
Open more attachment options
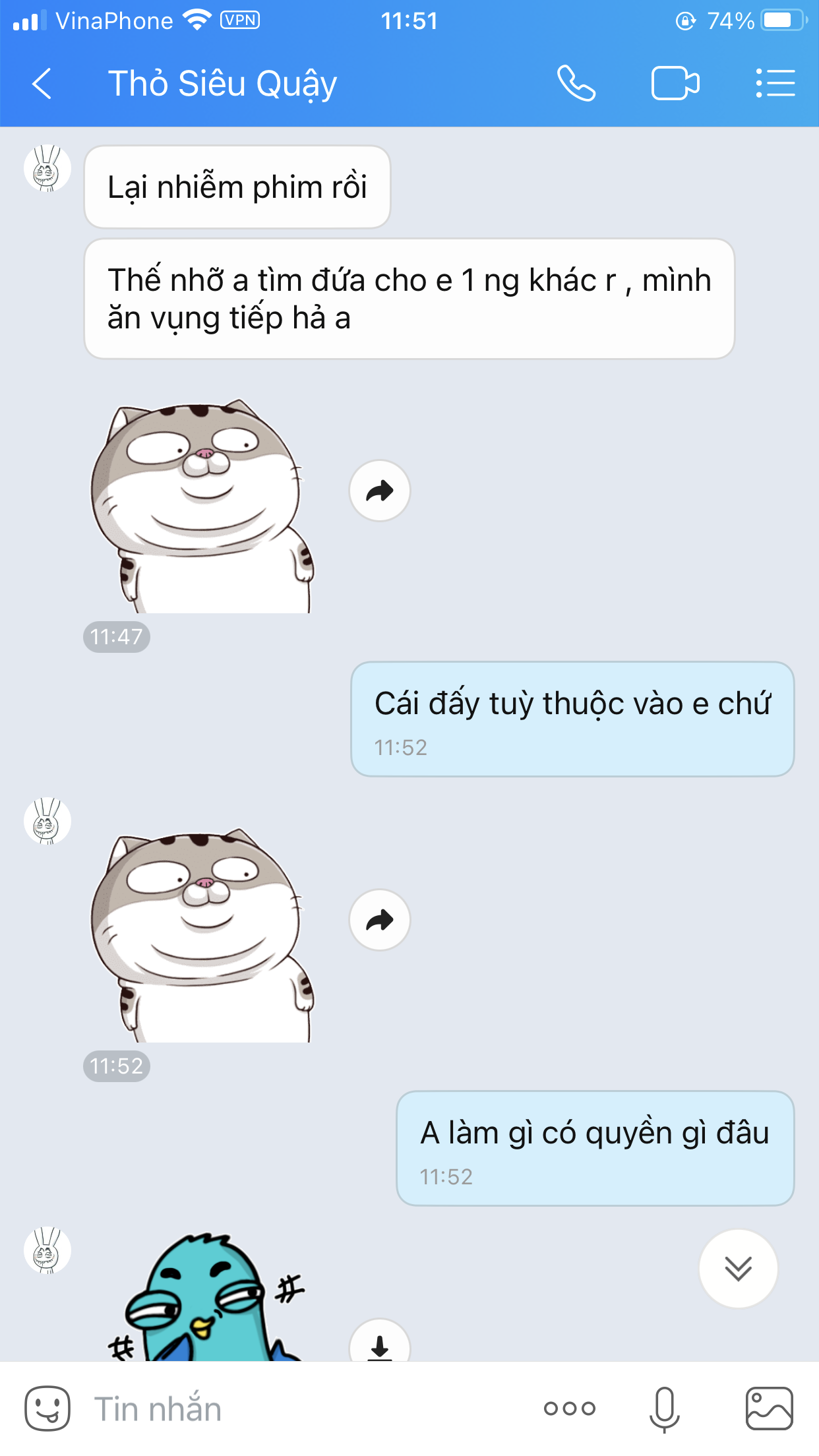tap(570, 1409)
